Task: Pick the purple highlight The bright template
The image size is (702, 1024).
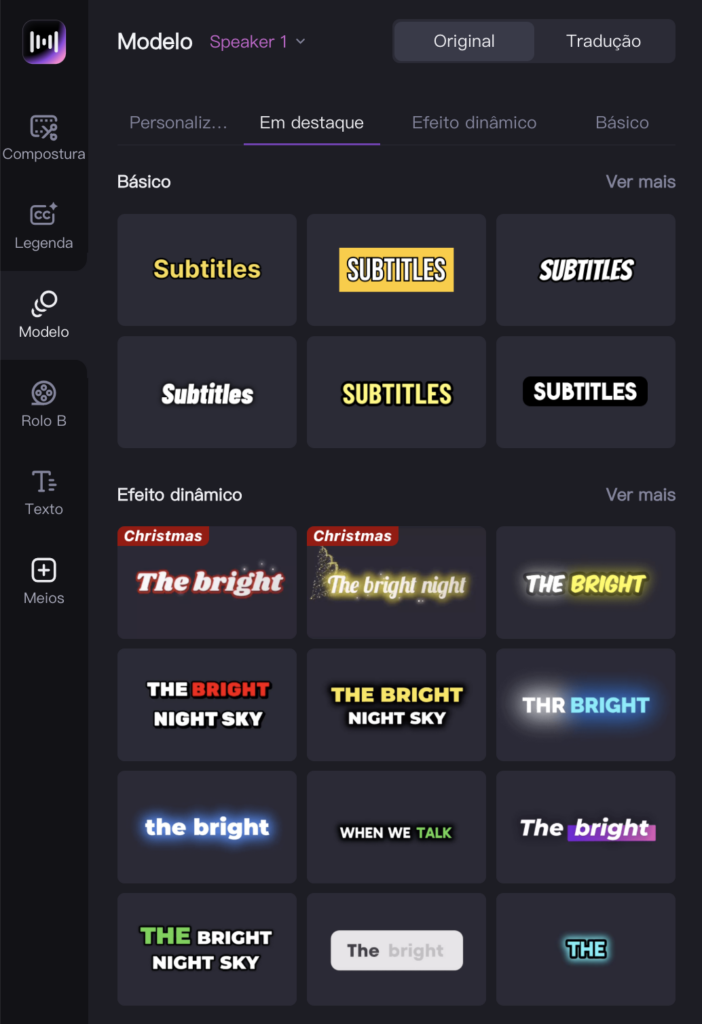Action: click(x=585, y=828)
